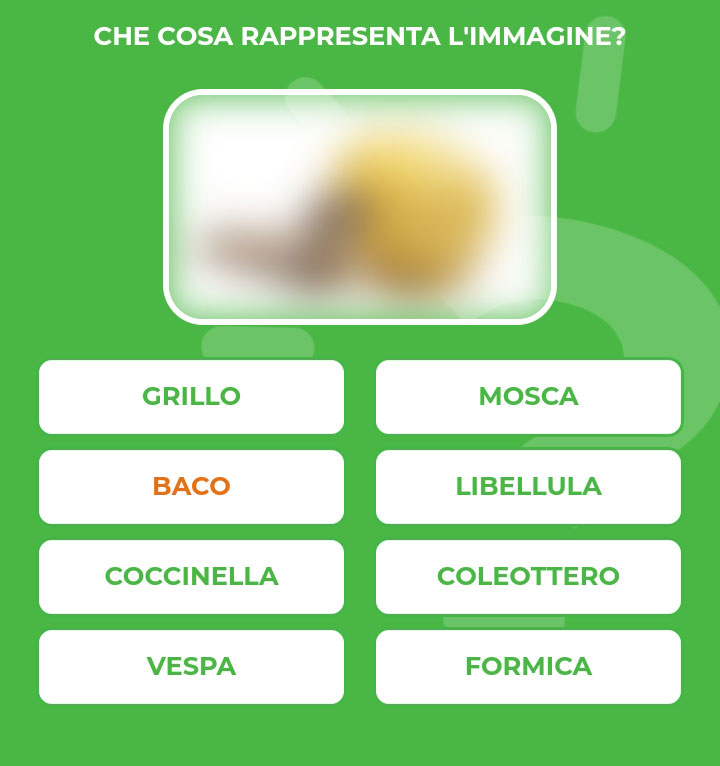This screenshot has height=766, width=720.
Task: Select the COLEOTTERO option
Action: point(528,577)
